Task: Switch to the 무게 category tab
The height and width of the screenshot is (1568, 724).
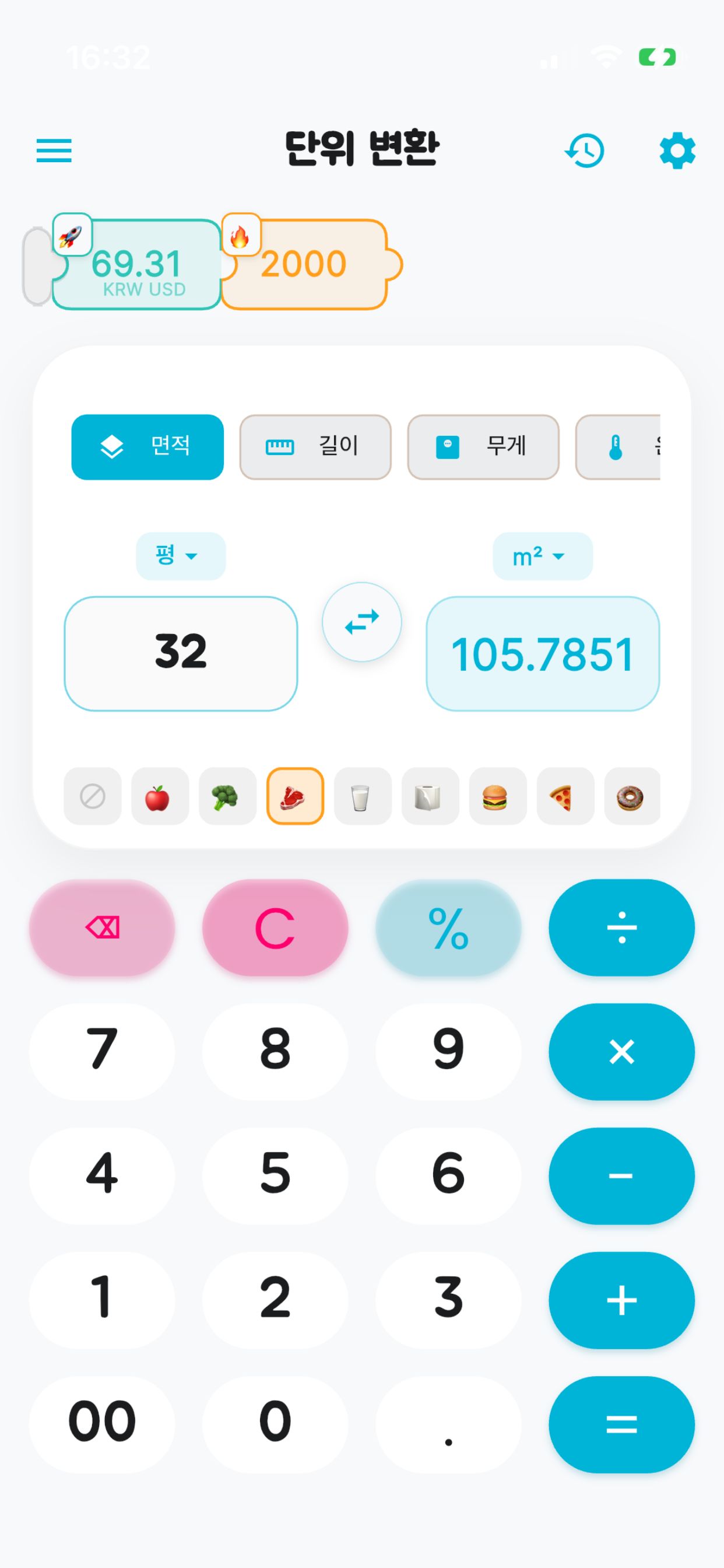Action: click(x=483, y=447)
